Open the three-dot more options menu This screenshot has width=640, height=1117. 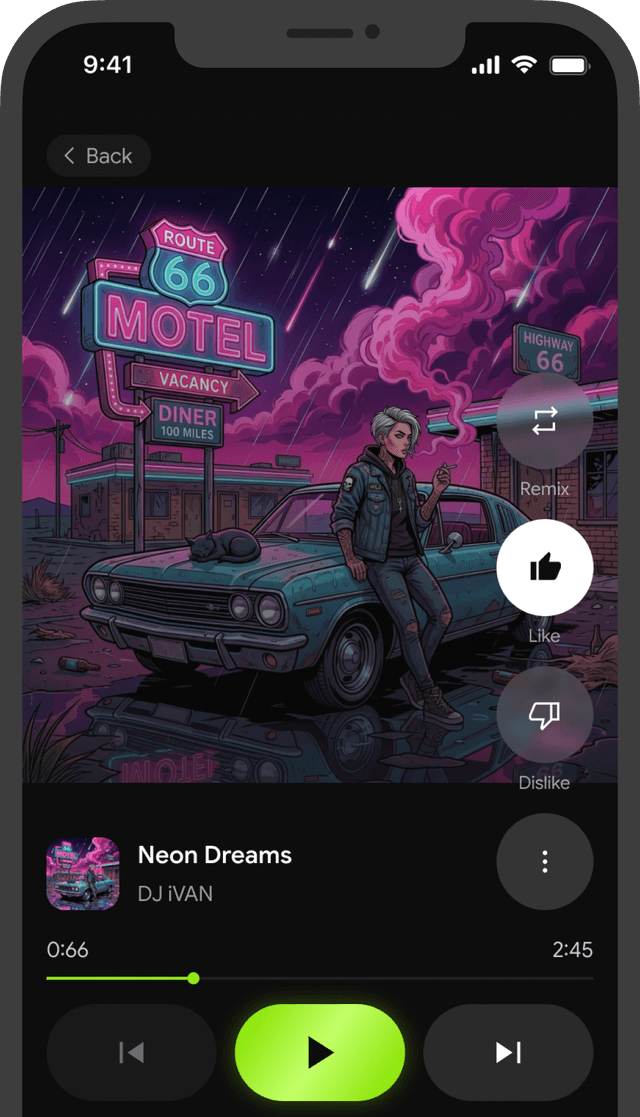point(545,861)
